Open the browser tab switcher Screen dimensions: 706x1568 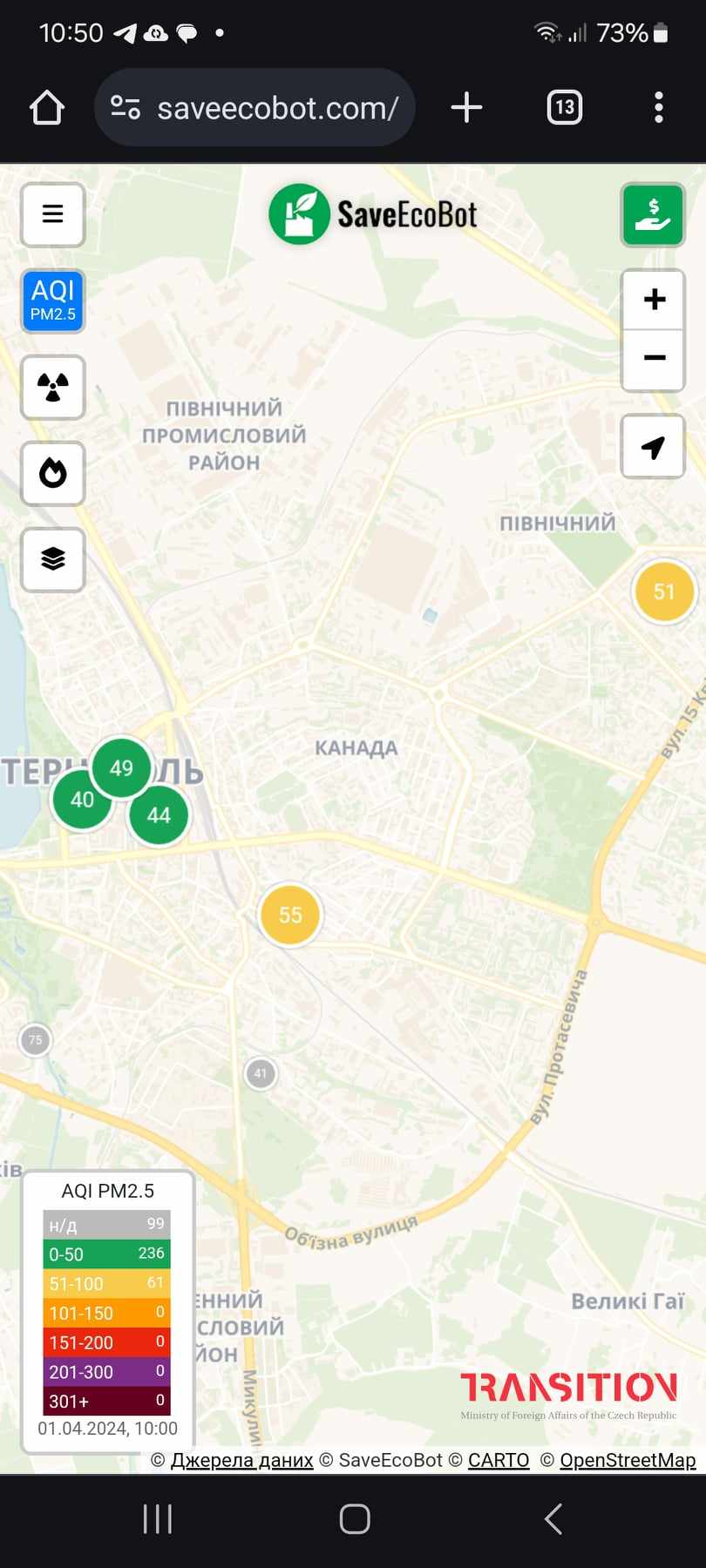(564, 108)
